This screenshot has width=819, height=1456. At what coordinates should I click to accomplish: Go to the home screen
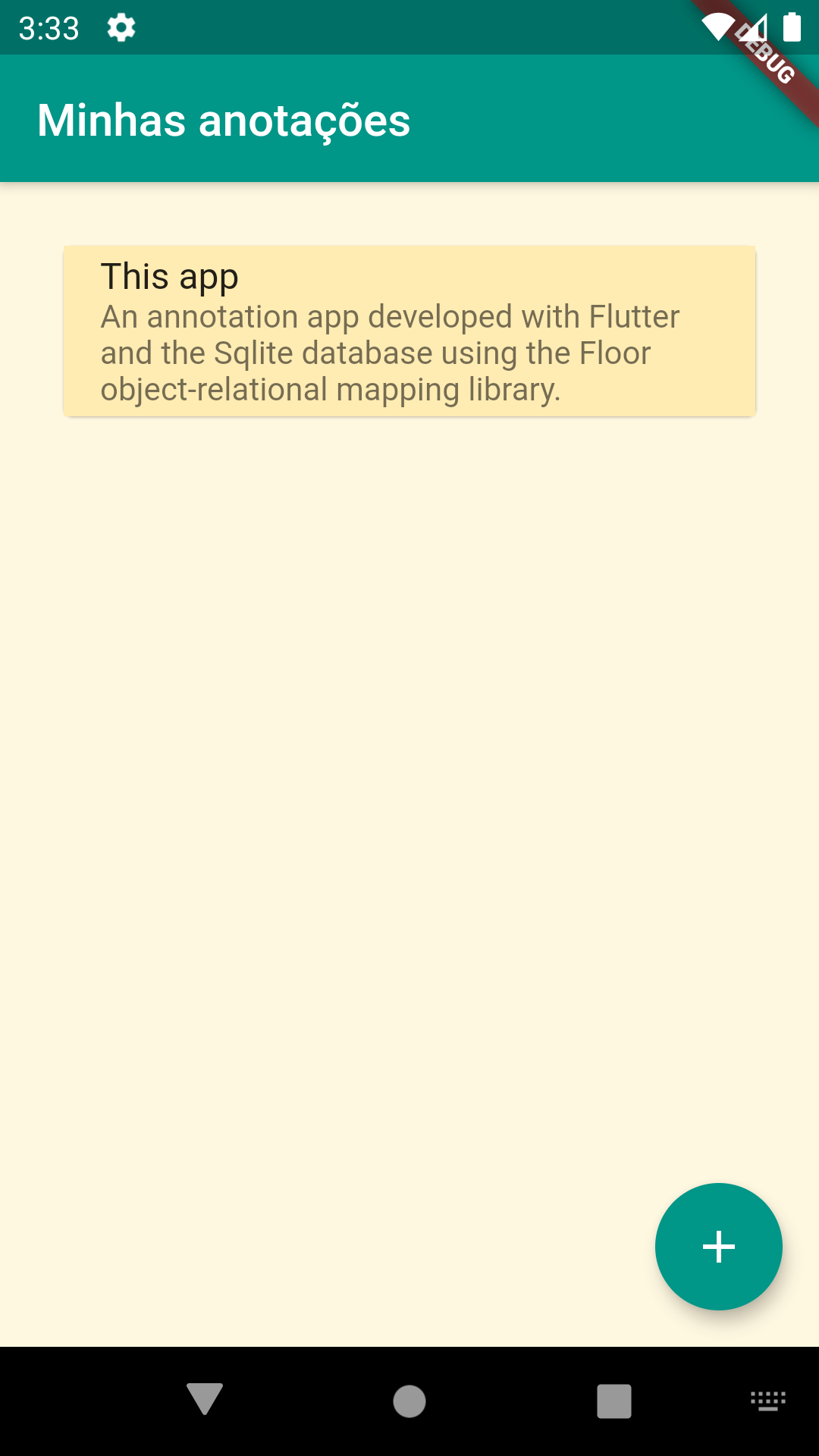point(409,1401)
